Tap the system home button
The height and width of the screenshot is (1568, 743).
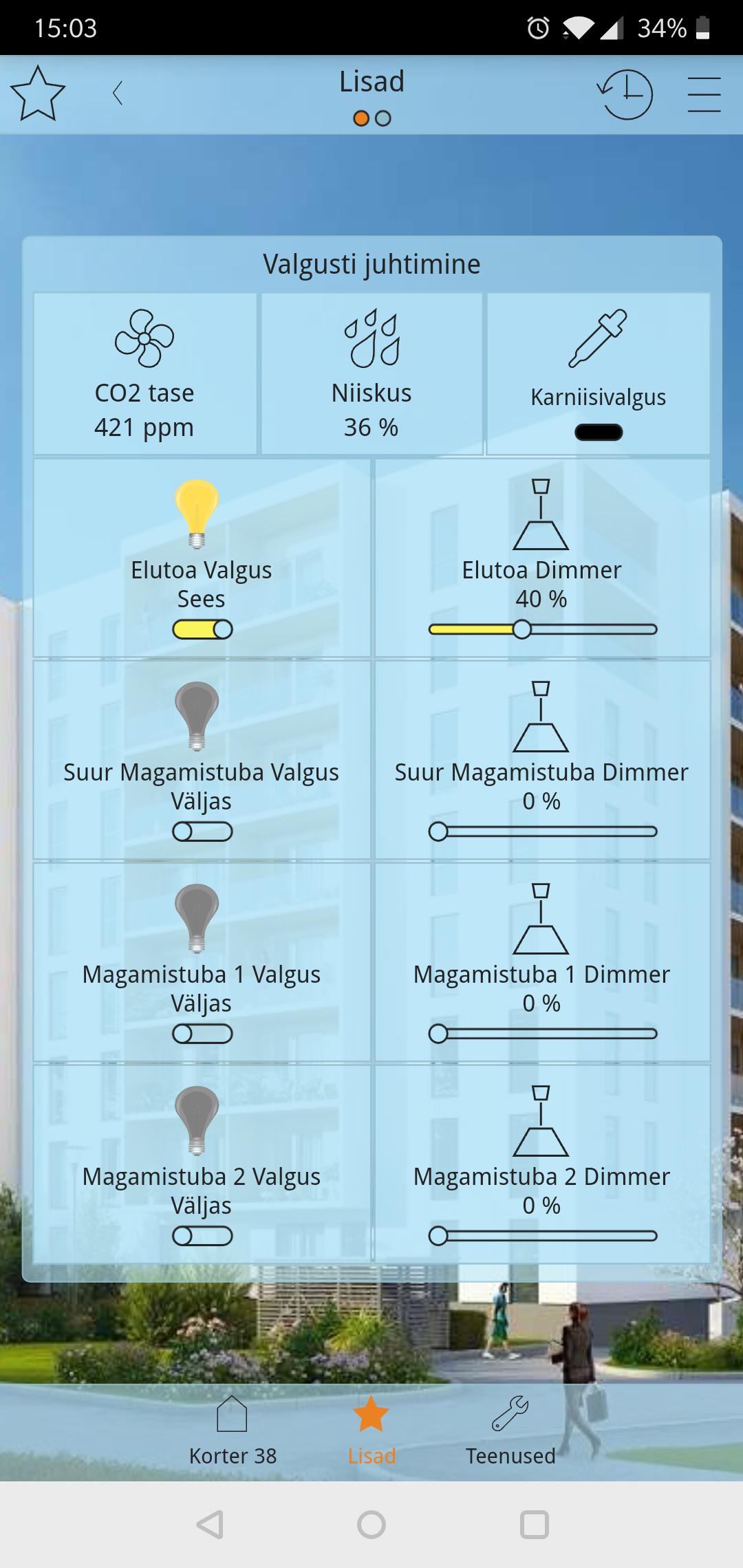[x=371, y=1525]
